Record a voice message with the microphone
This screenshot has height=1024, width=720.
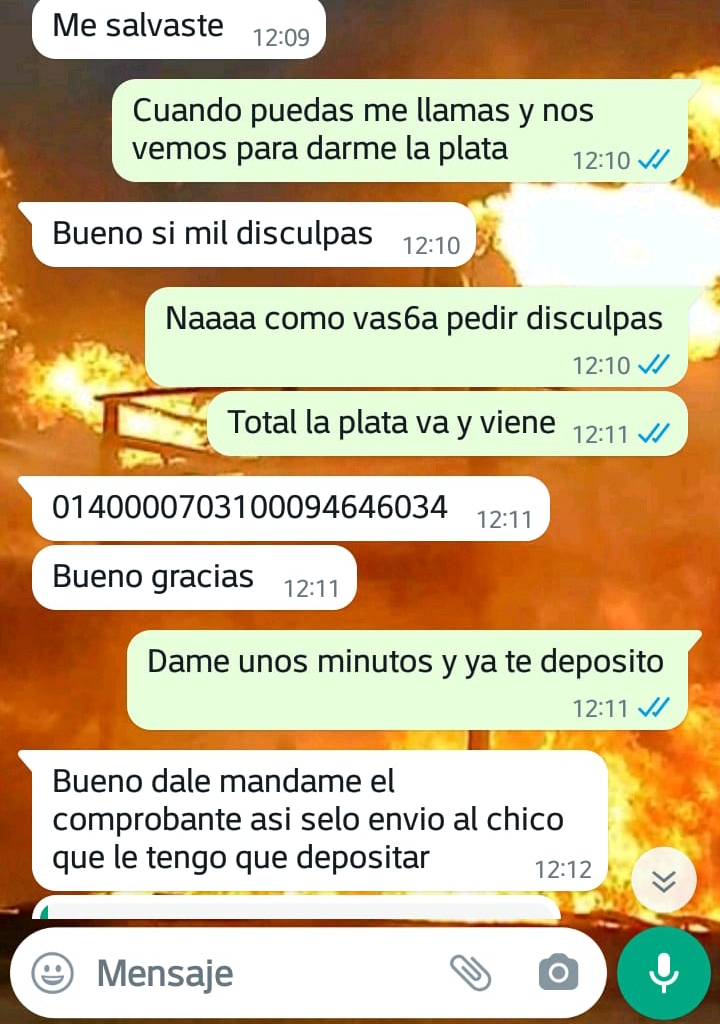pos(663,972)
